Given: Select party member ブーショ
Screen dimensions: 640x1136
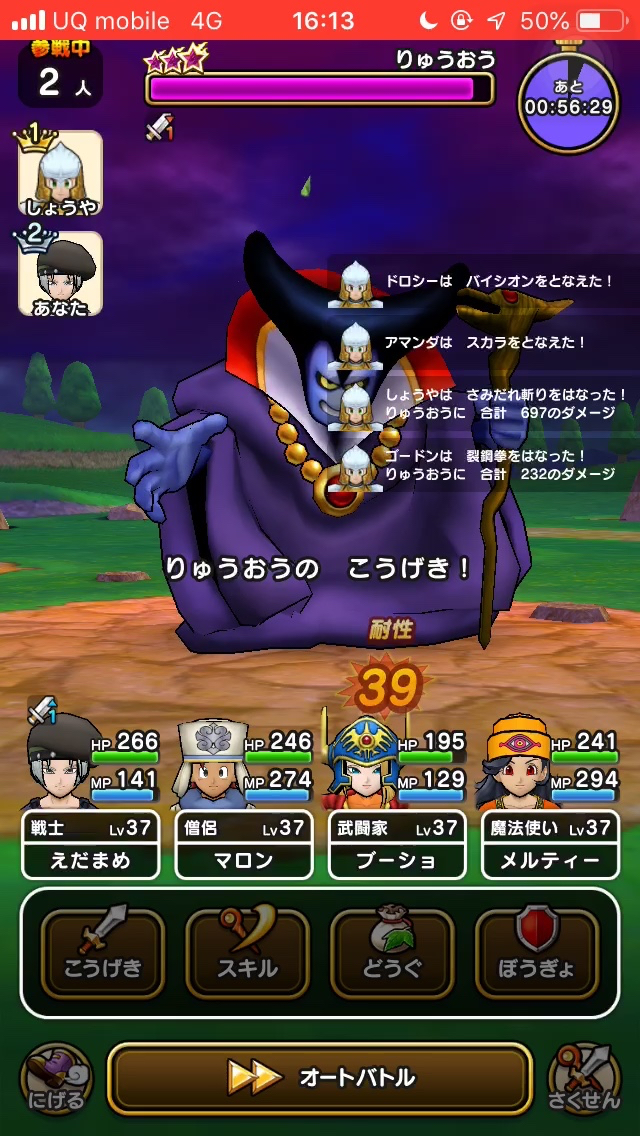Looking at the screenshot, I should [x=396, y=845].
